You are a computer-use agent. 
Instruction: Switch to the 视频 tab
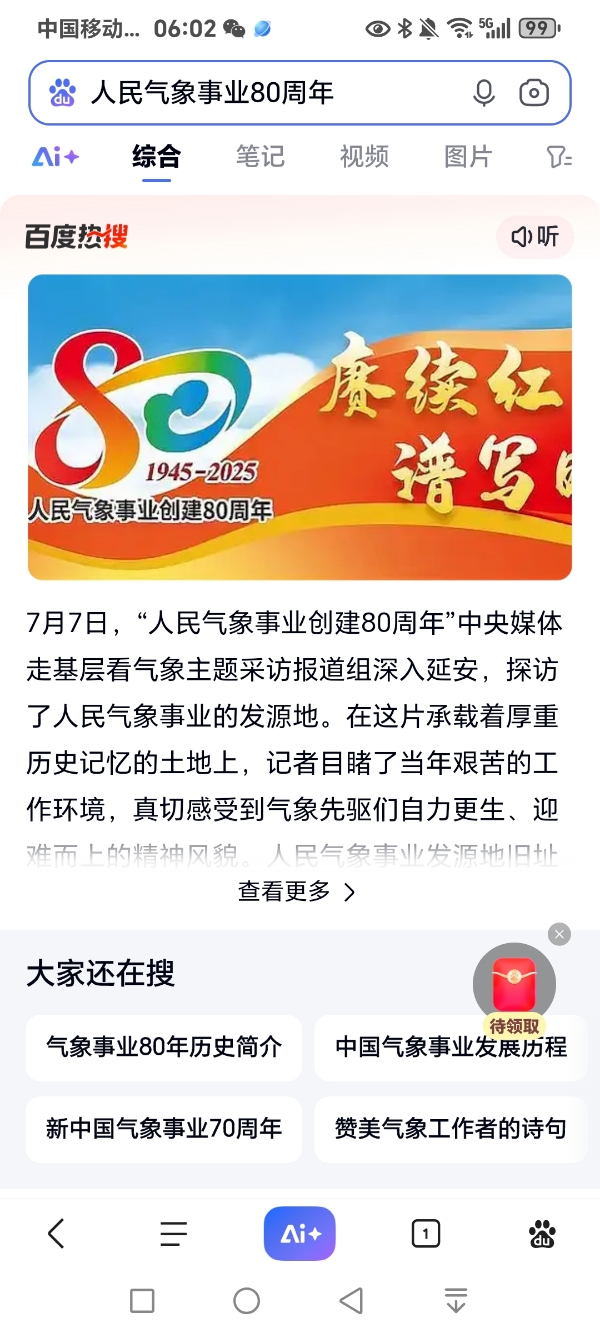364,157
